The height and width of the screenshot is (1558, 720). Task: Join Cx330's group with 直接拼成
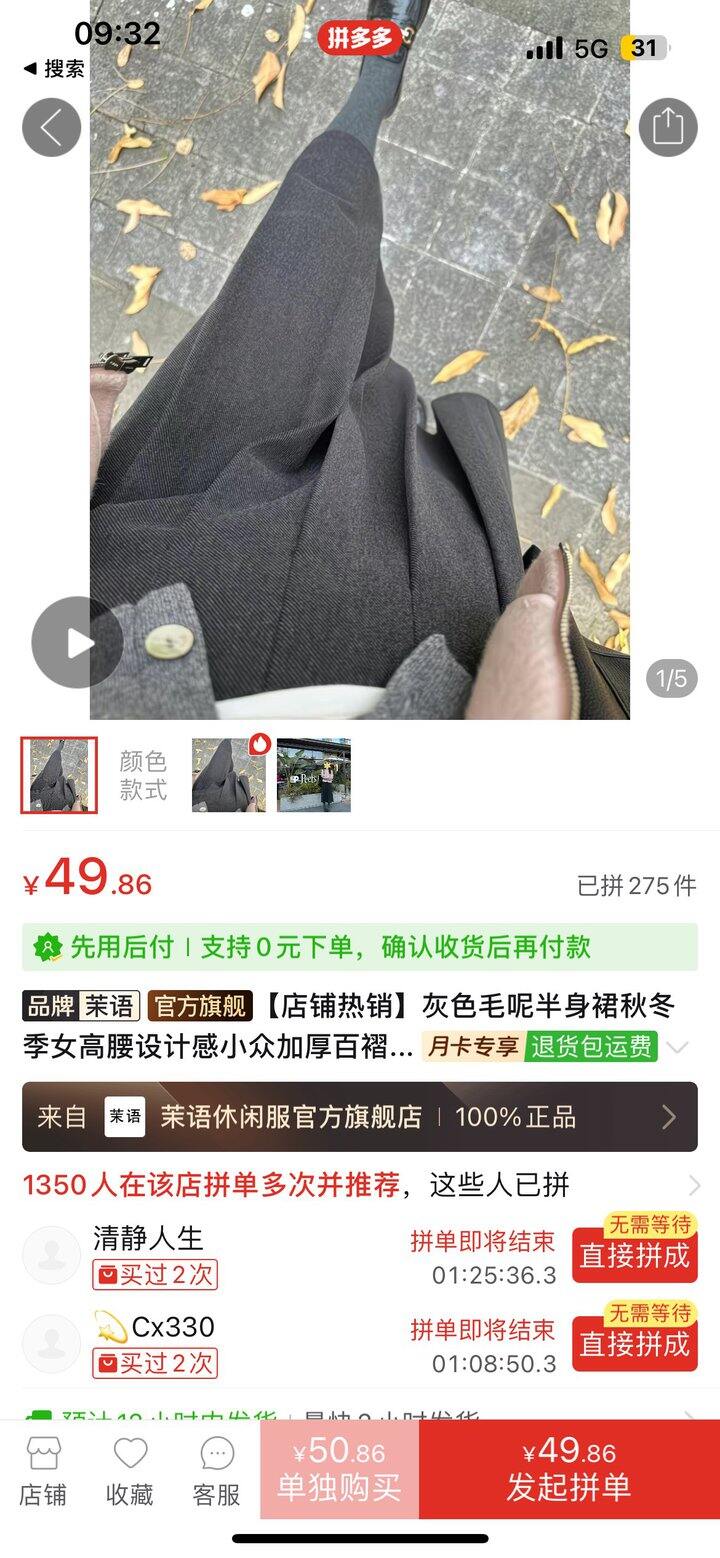pos(634,1343)
